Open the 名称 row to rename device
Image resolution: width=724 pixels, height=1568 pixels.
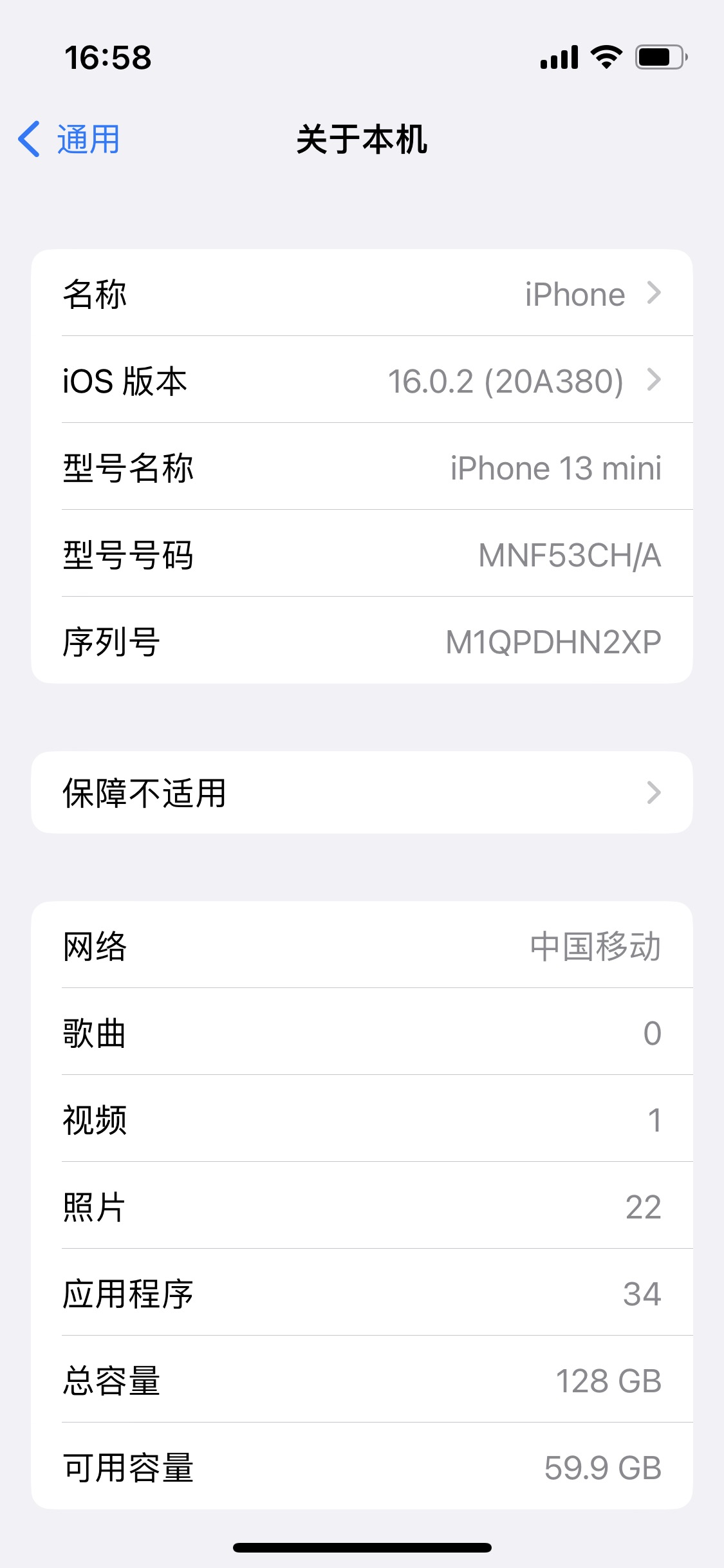click(362, 294)
